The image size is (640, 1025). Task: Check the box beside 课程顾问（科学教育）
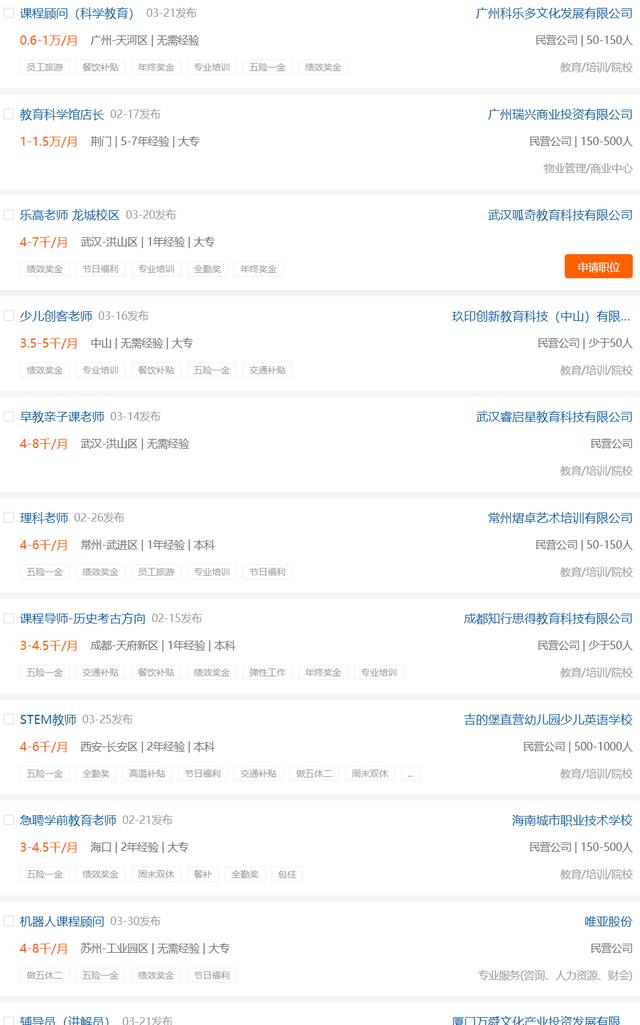(x=9, y=14)
